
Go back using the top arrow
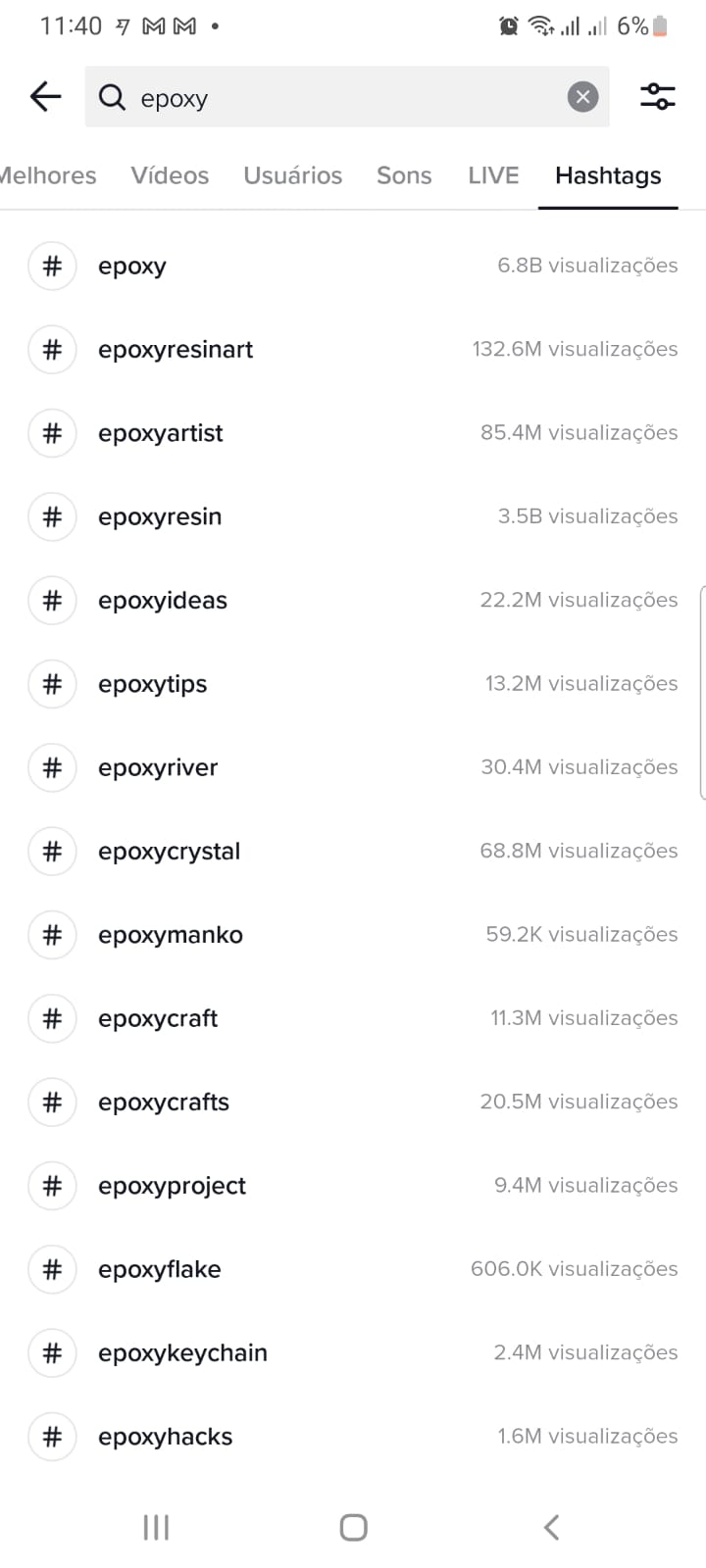click(x=45, y=96)
